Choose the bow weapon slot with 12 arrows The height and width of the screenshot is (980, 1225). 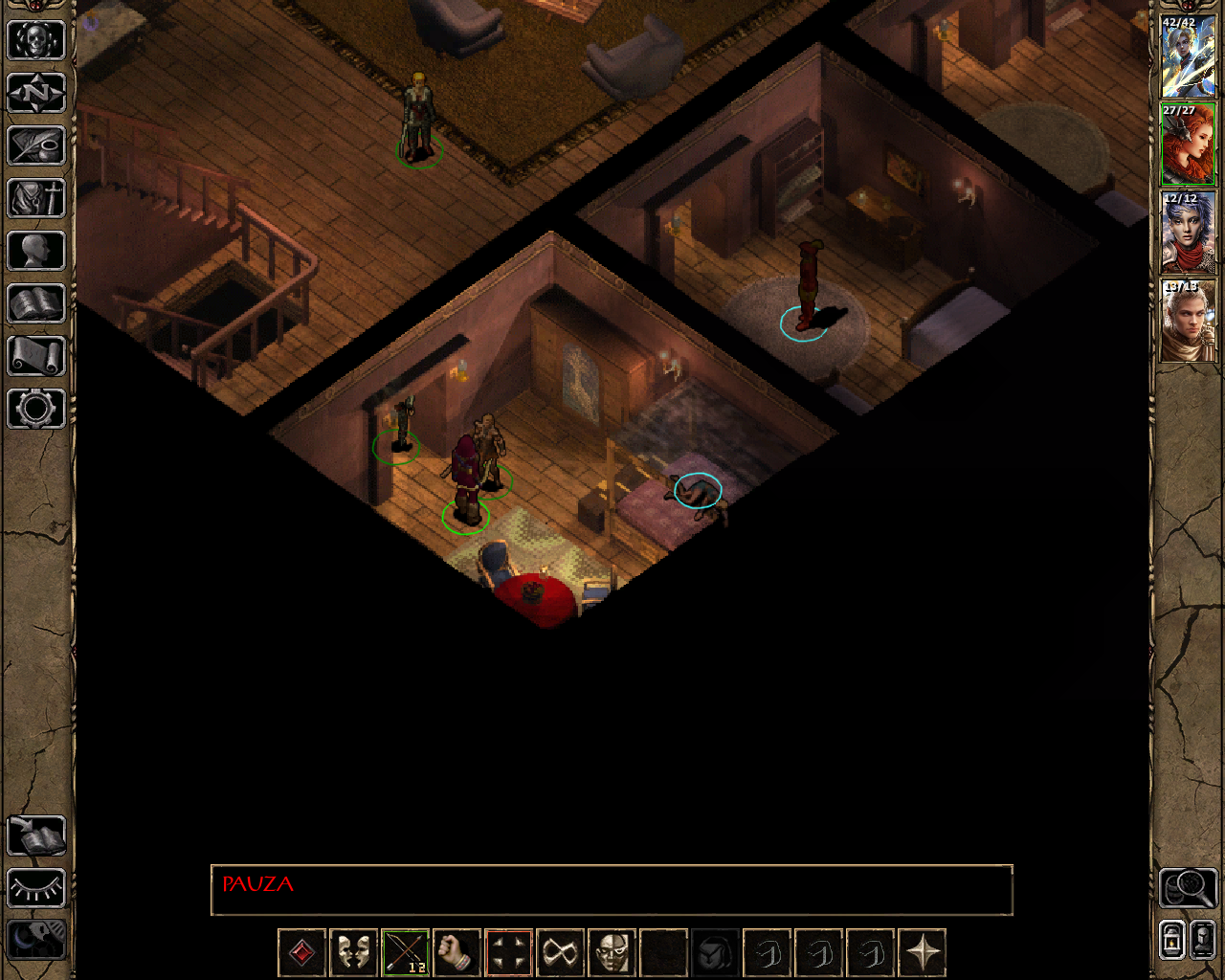(405, 952)
